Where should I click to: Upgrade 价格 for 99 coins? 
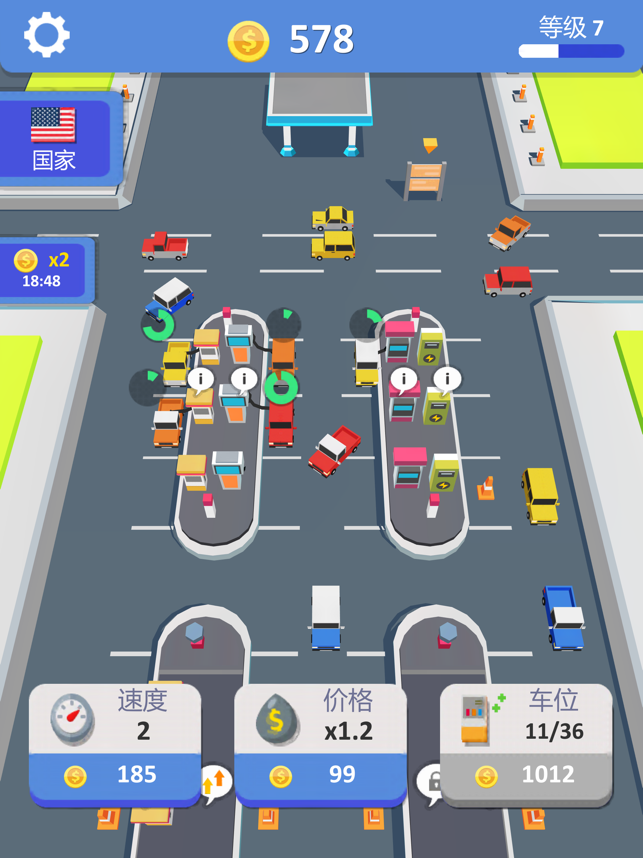[x=320, y=774]
